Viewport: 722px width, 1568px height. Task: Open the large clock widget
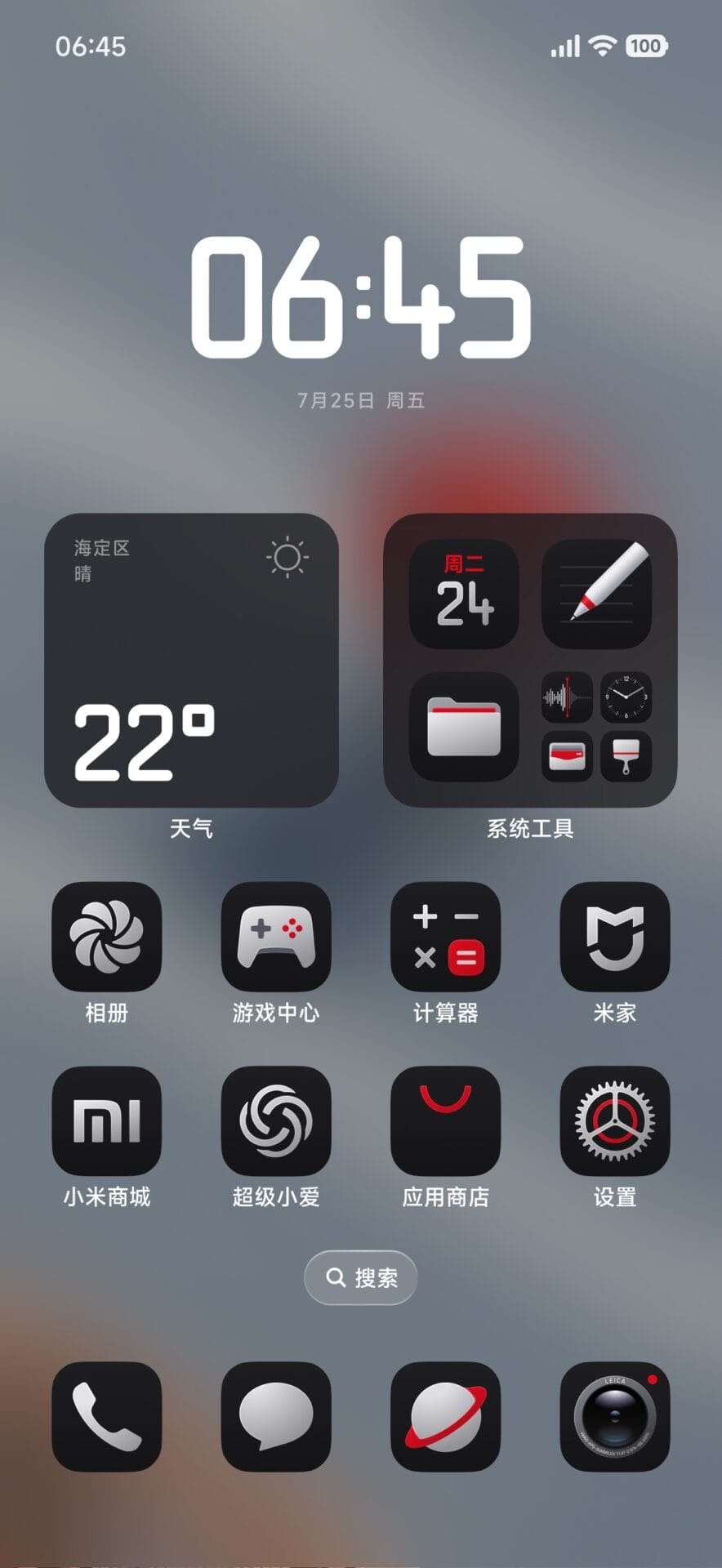click(x=361, y=298)
